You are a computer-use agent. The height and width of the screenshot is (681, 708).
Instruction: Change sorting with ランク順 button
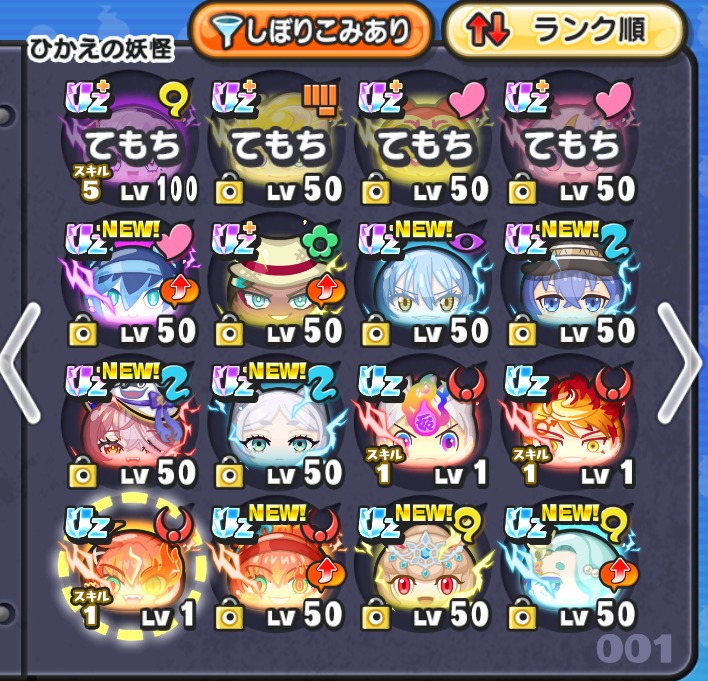coord(565,30)
